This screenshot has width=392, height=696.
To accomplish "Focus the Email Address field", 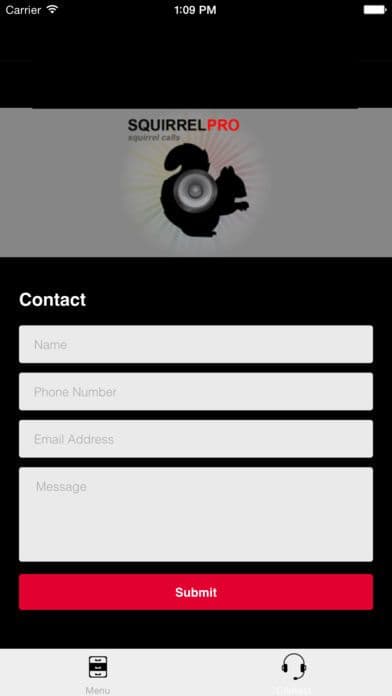I will click(x=196, y=439).
